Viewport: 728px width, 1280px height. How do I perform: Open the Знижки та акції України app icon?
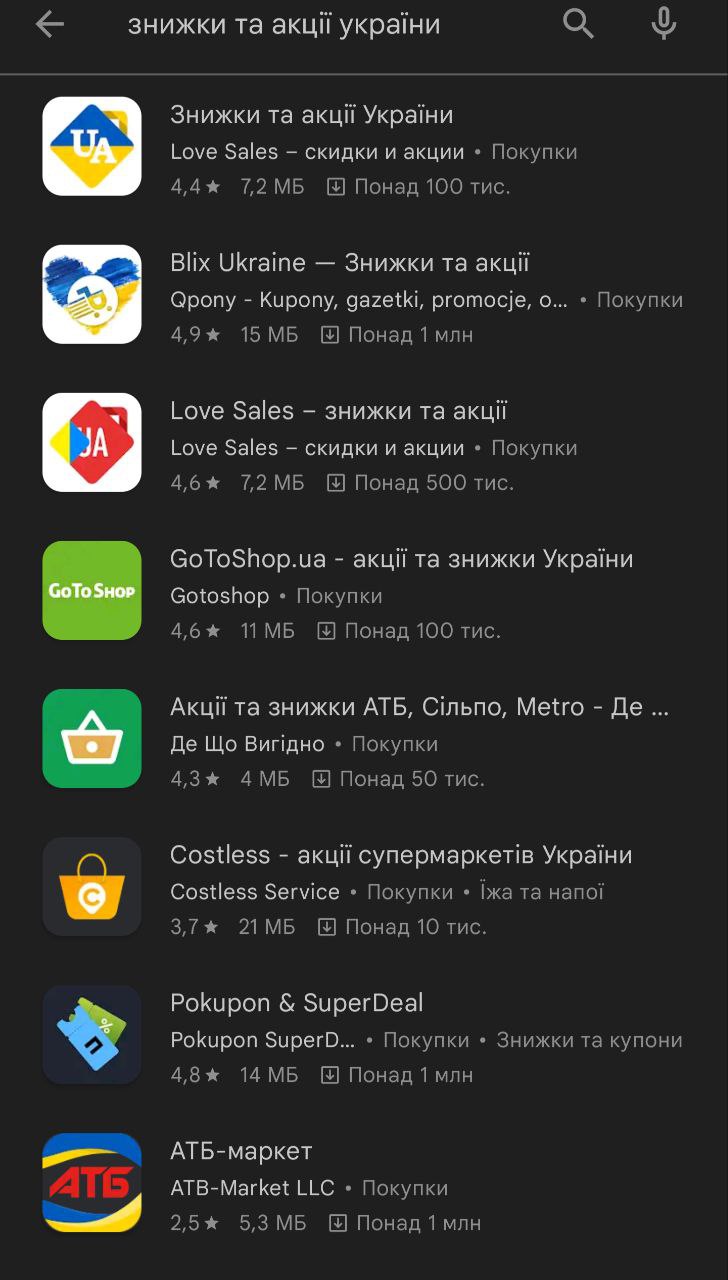point(91,146)
